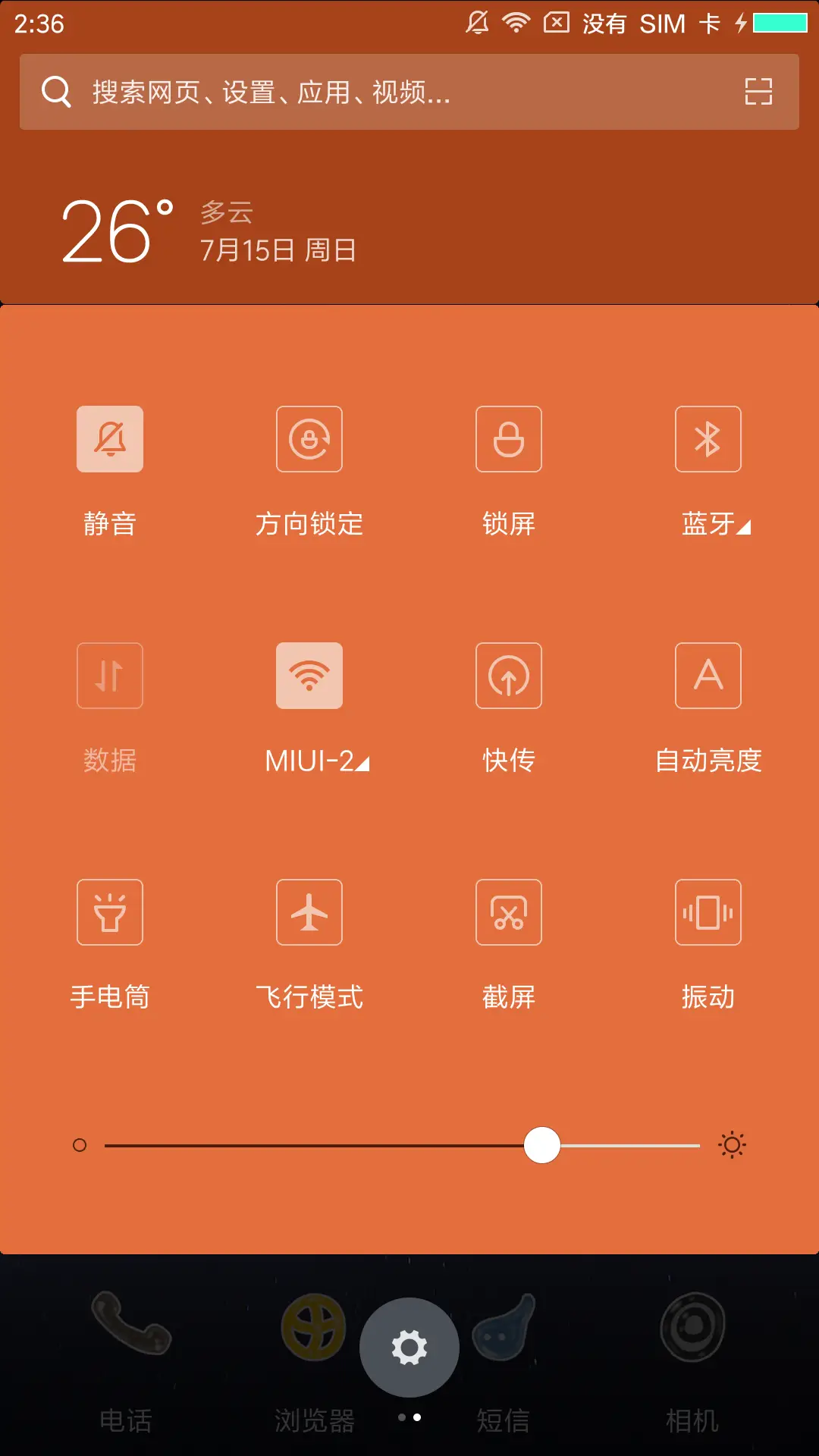This screenshot has height=1456, width=819.
Task: Tap the settings gear in the dock
Action: tap(409, 1347)
